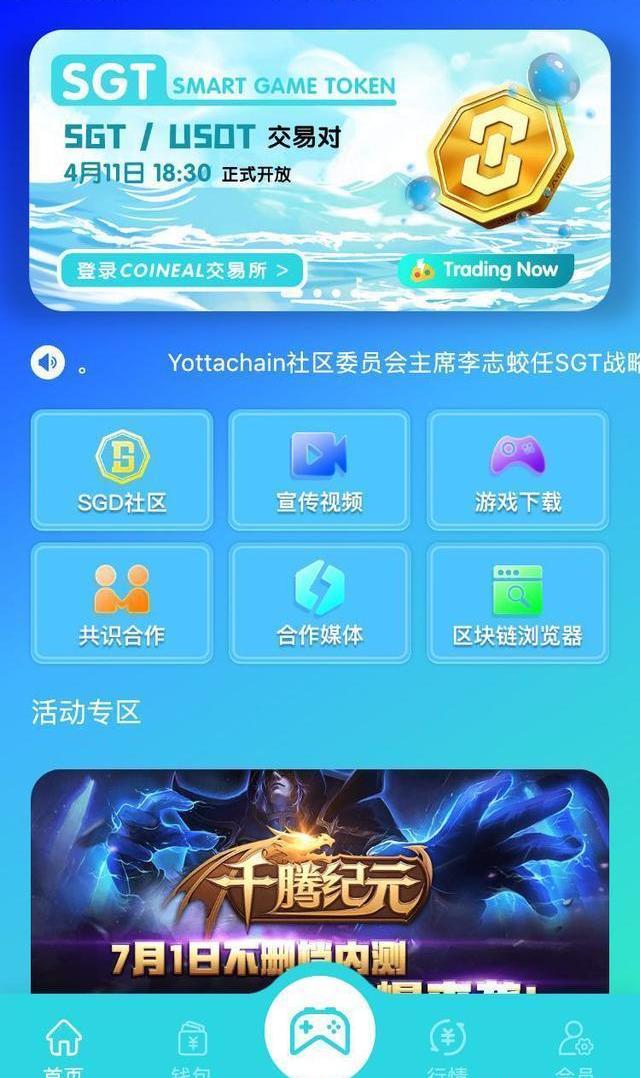
Task: Go to 游戏下载 game downloads
Action: (x=517, y=470)
